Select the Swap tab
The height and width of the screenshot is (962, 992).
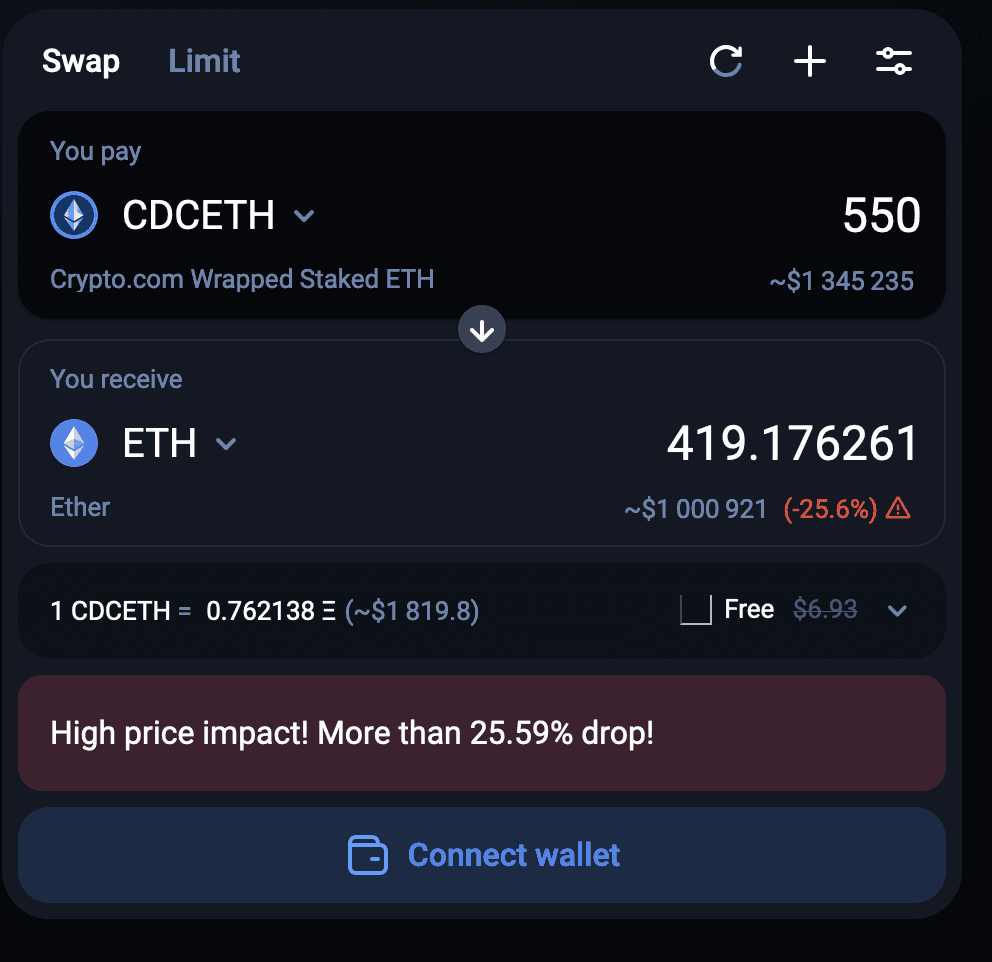pyautogui.click(x=81, y=61)
